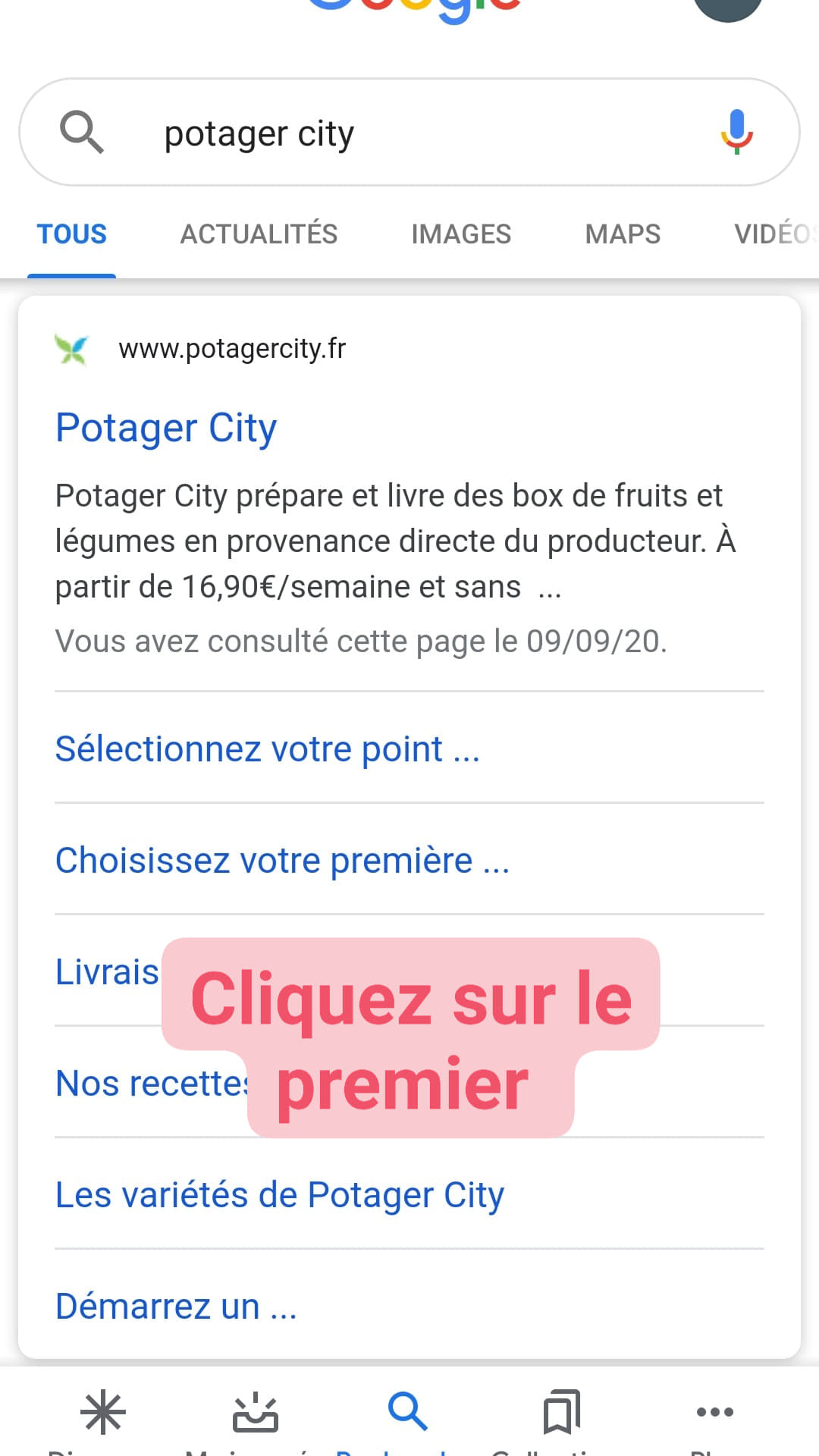Switch to the Maps tab
Viewport: 819px width, 1456px height.
click(623, 234)
